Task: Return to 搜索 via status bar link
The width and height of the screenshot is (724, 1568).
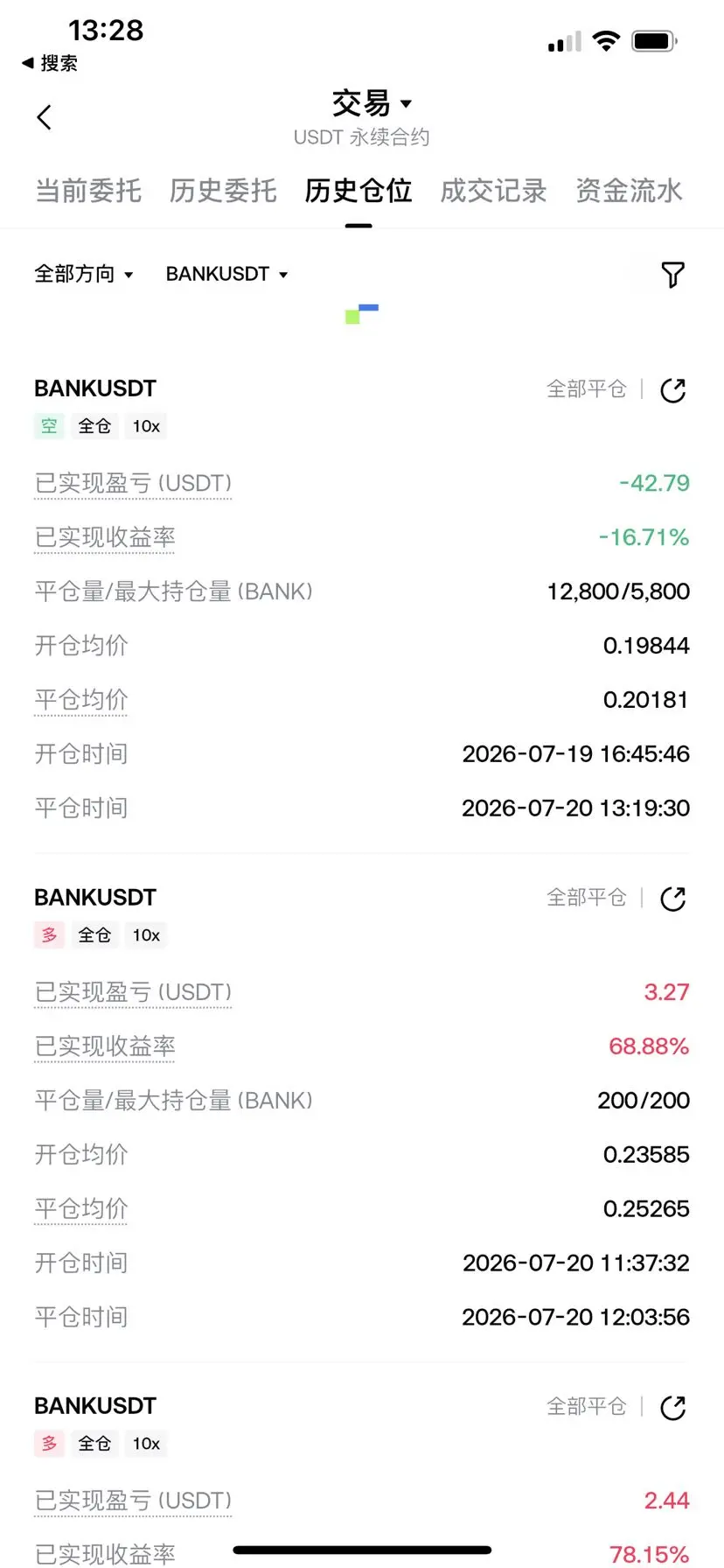Action: (x=50, y=63)
